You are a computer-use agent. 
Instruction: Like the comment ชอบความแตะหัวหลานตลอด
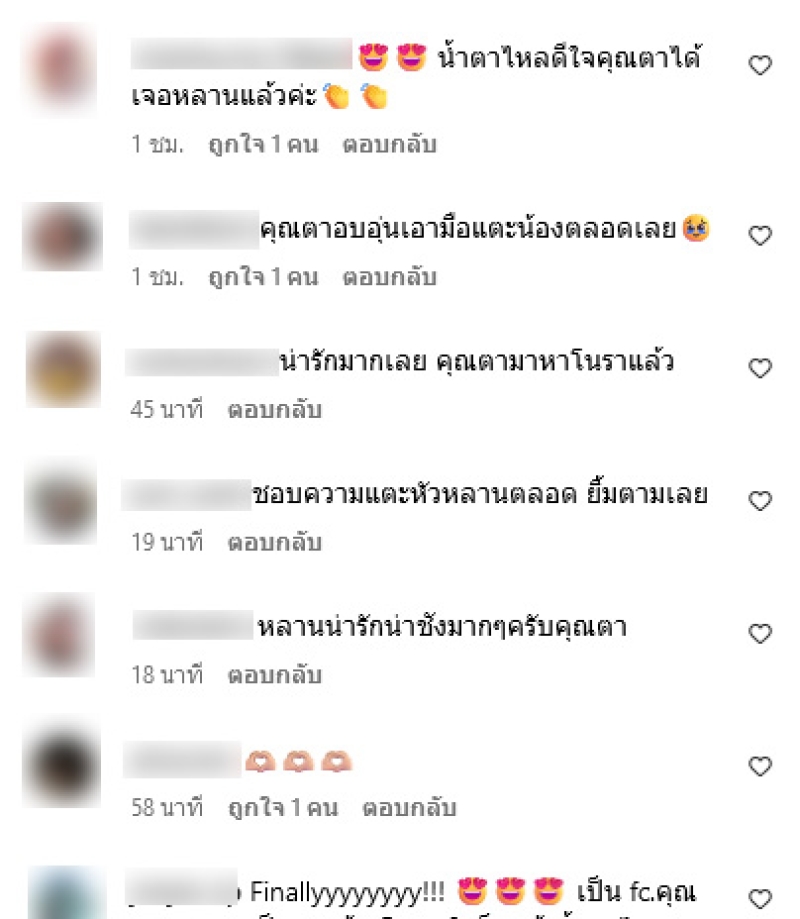point(760,500)
